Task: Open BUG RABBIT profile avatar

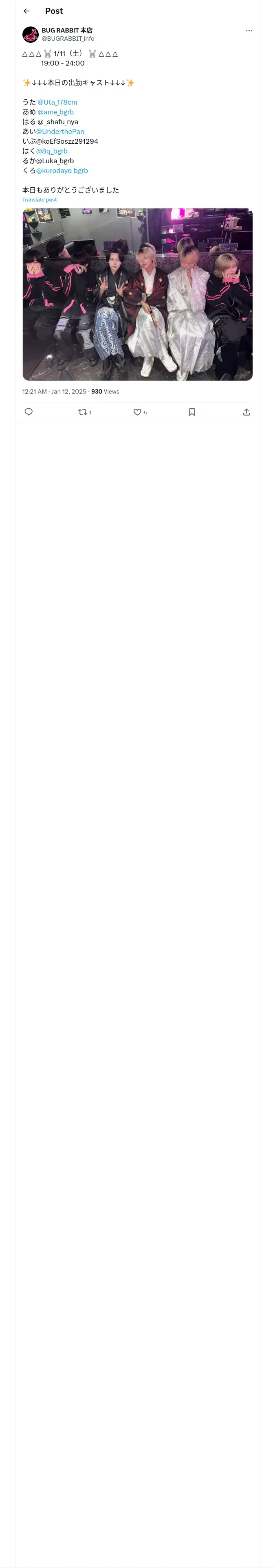Action: coord(31,35)
